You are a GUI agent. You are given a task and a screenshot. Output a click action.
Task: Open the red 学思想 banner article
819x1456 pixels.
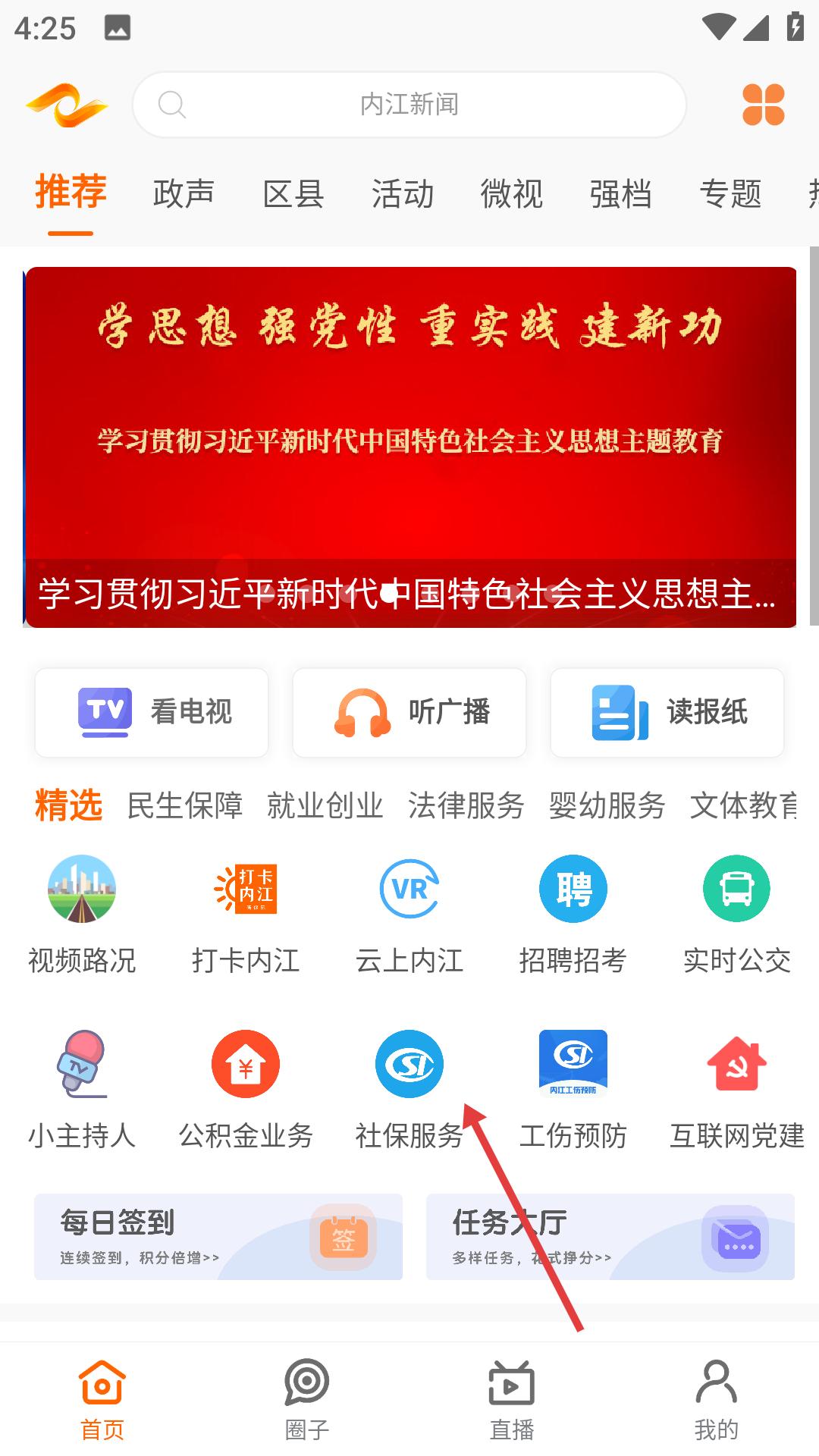pos(410,447)
